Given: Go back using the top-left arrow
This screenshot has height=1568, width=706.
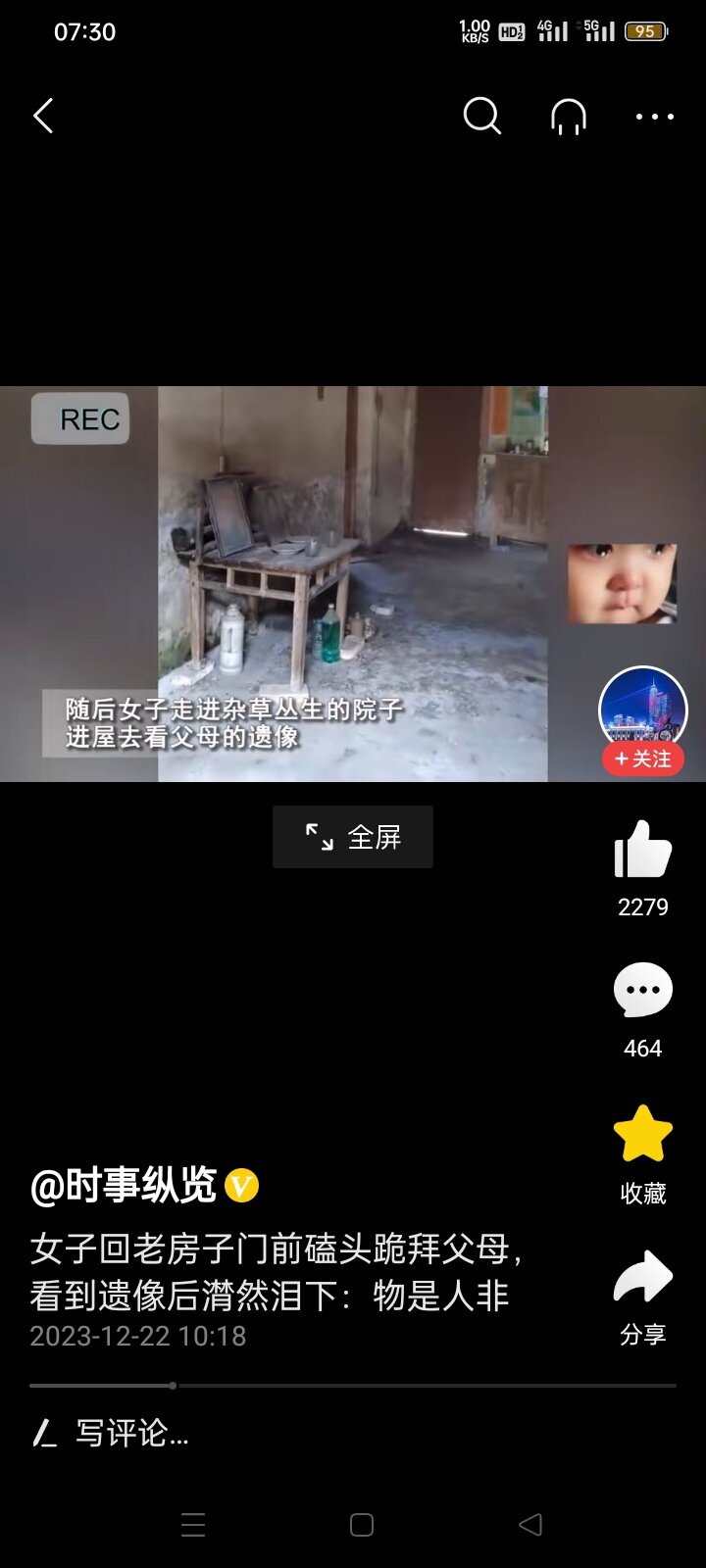Looking at the screenshot, I should click(43, 116).
